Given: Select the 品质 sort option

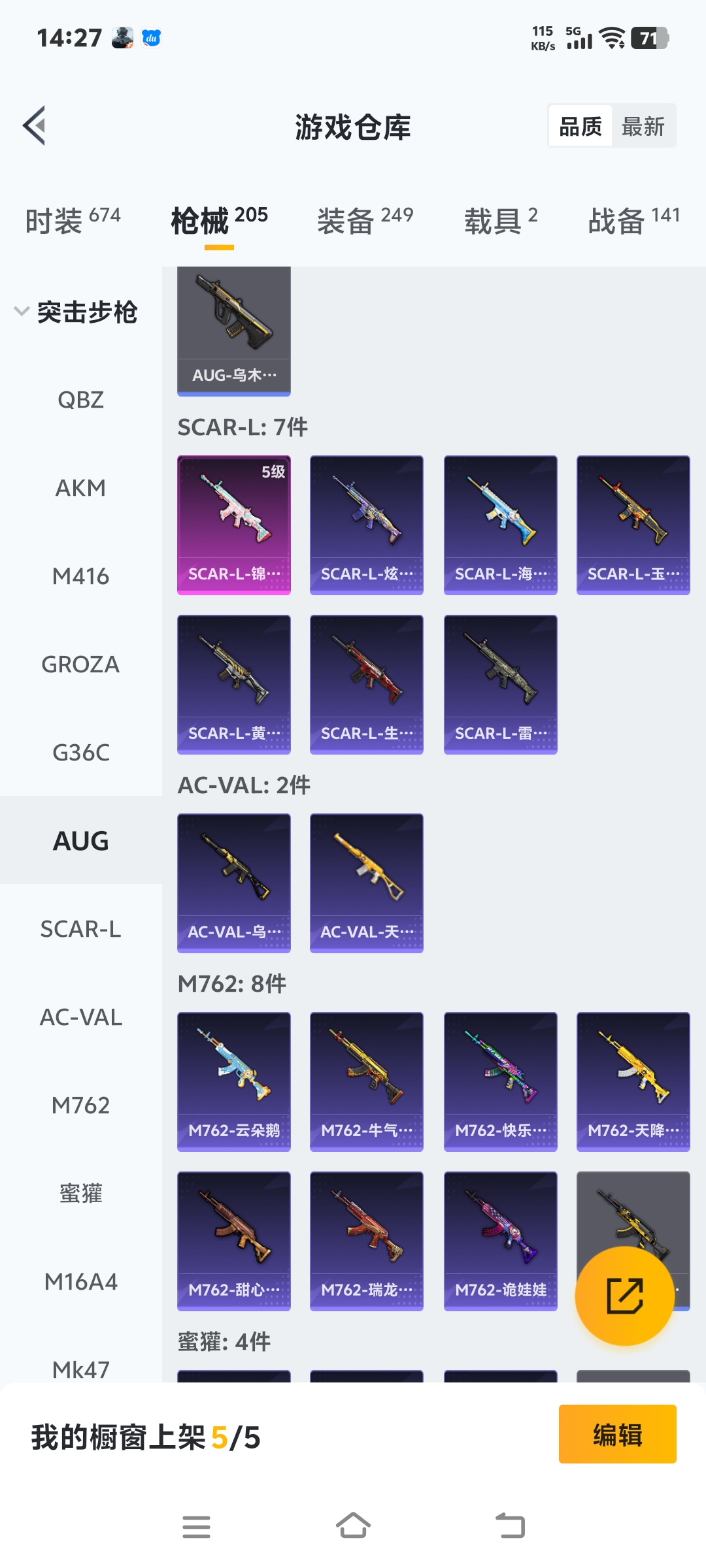Looking at the screenshot, I should (x=580, y=126).
